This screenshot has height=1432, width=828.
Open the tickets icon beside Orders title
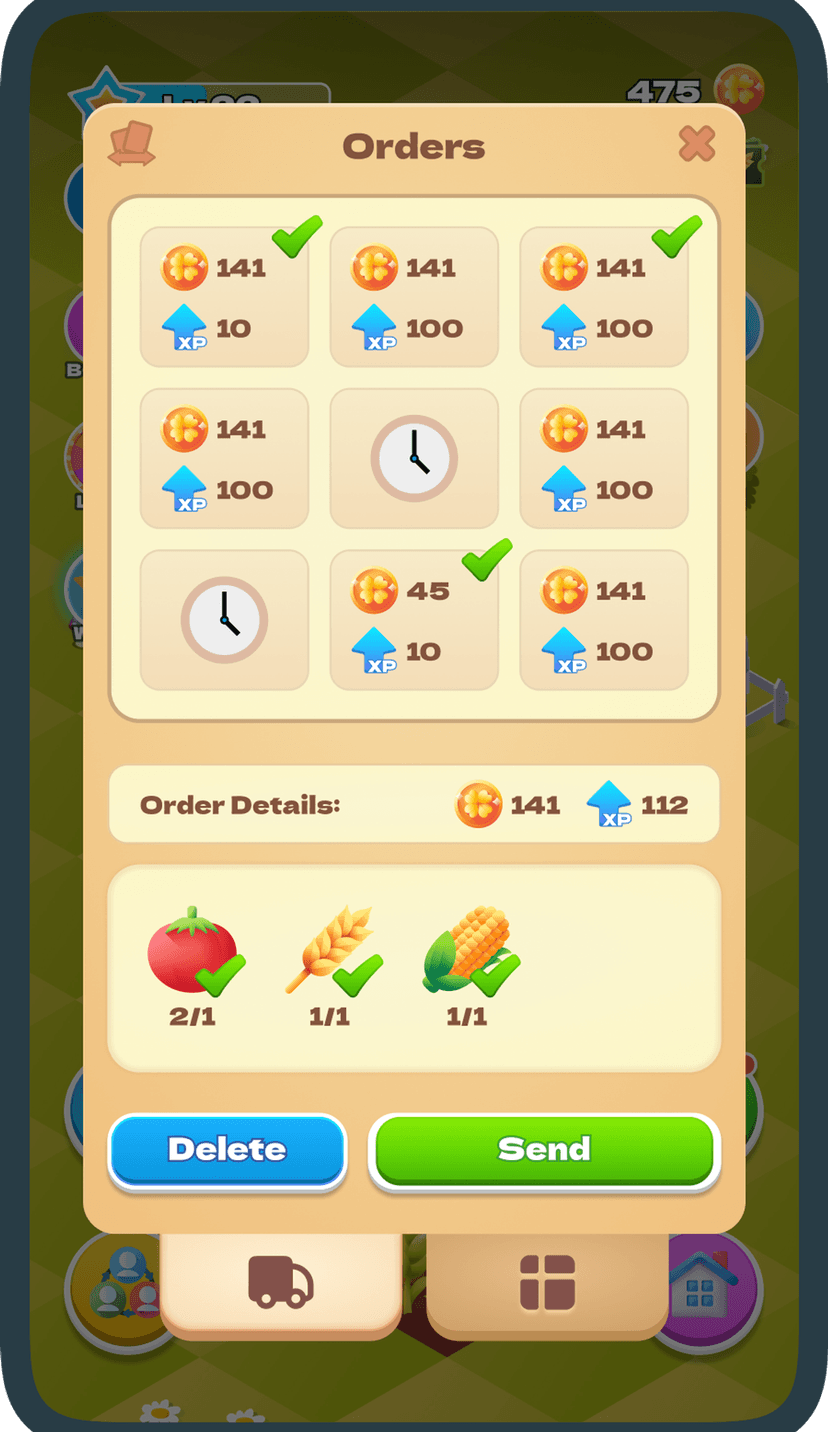pyautogui.click(x=132, y=145)
